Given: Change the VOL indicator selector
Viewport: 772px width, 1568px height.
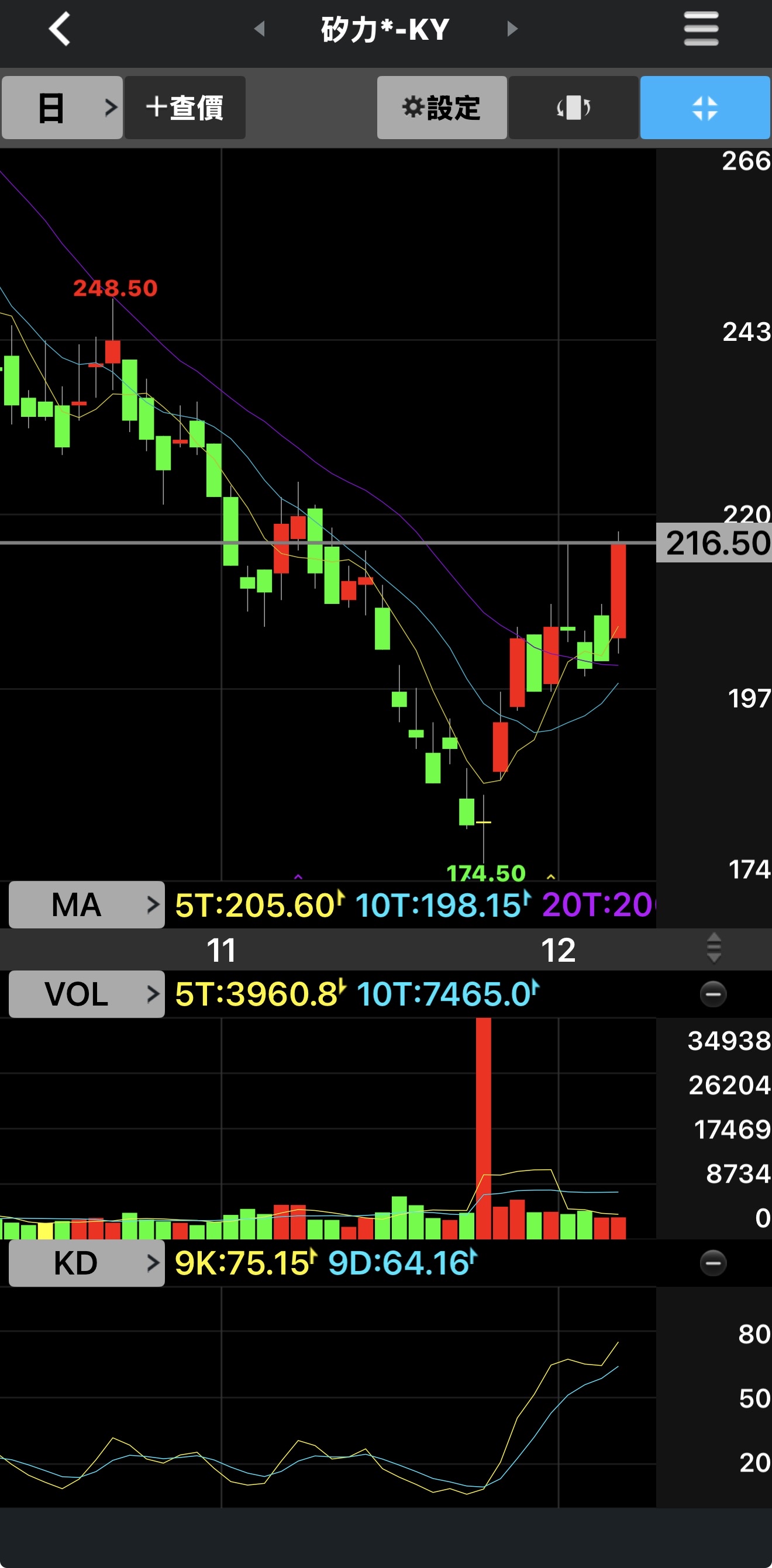Looking at the screenshot, I should coord(87,994).
